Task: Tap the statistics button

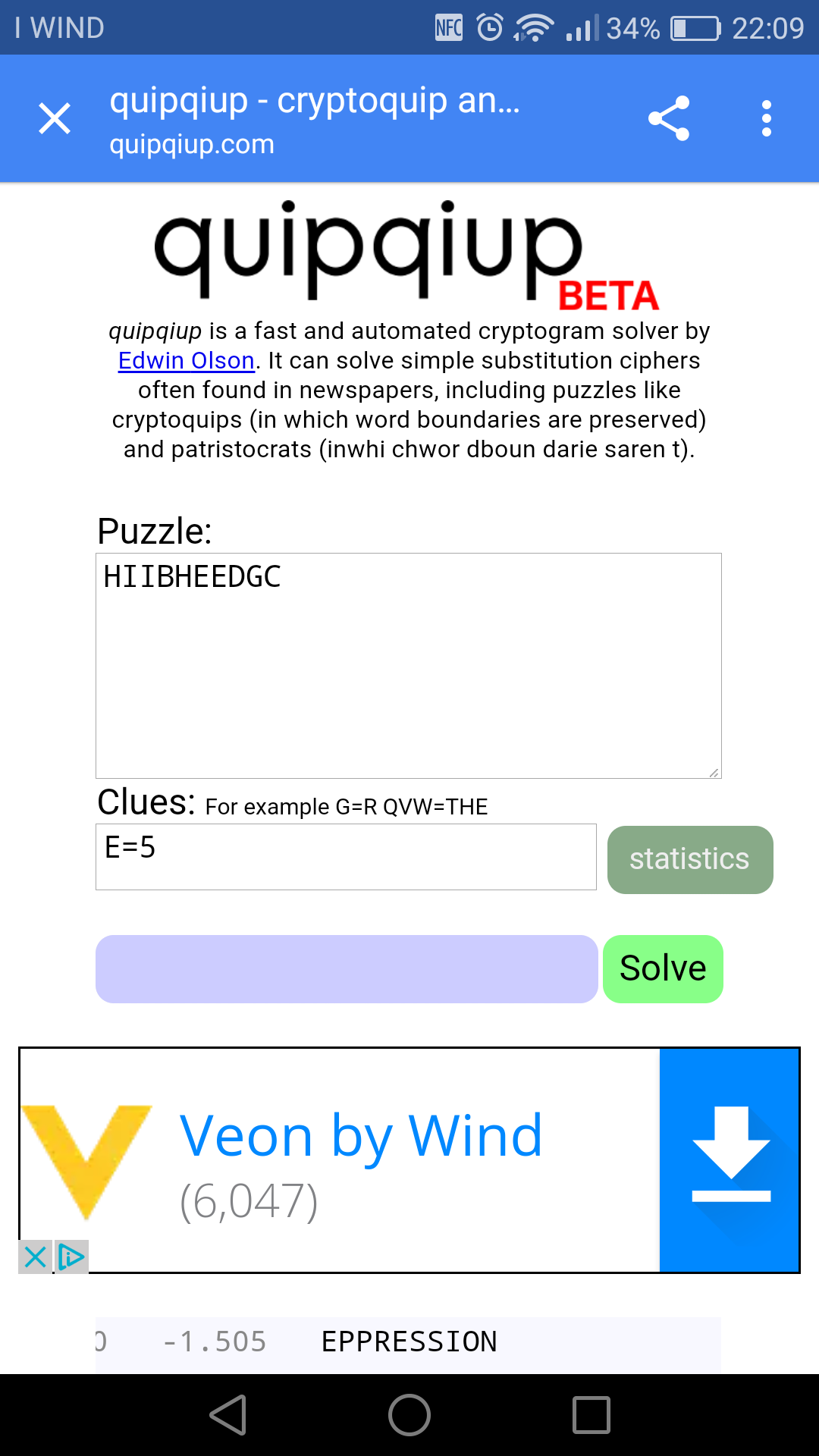Action: [x=690, y=859]
